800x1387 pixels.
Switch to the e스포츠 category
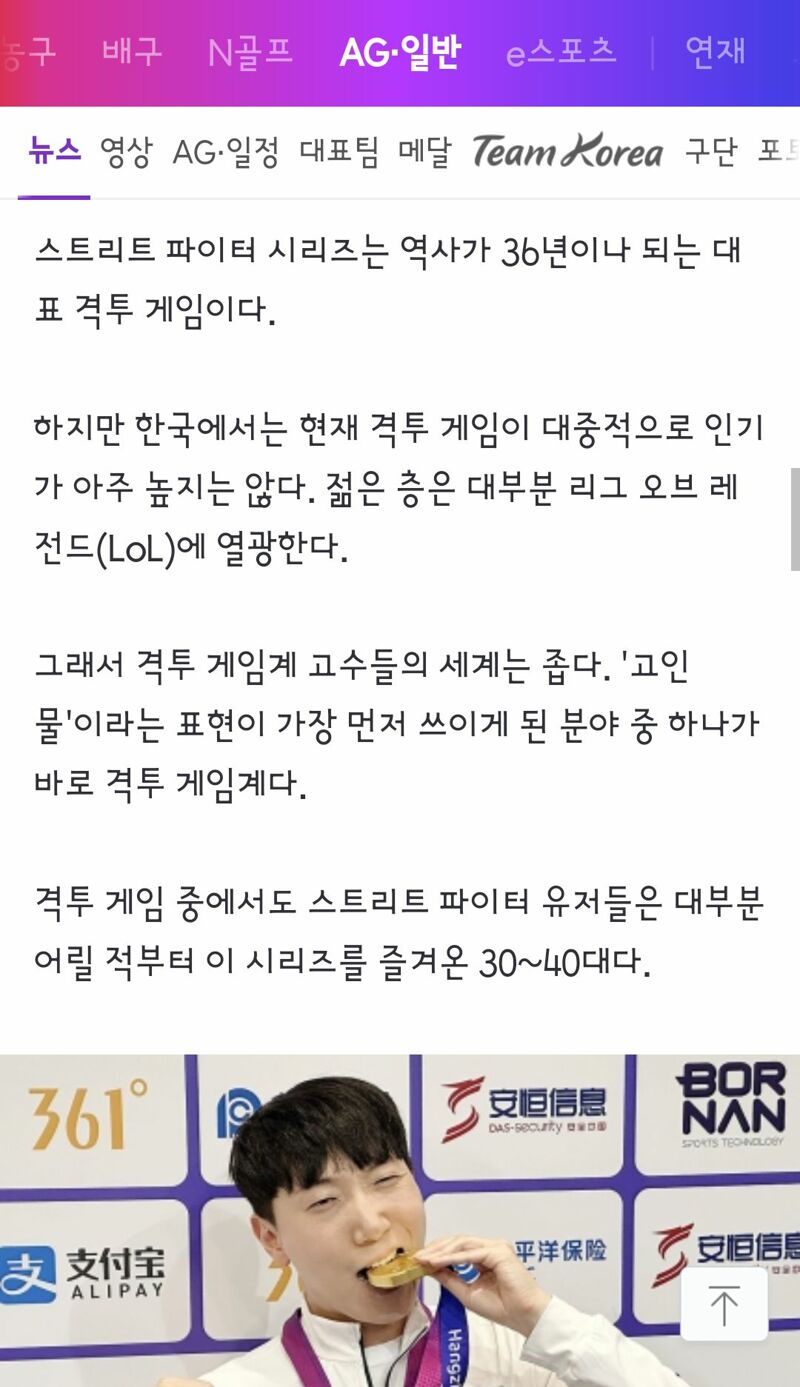561,52
